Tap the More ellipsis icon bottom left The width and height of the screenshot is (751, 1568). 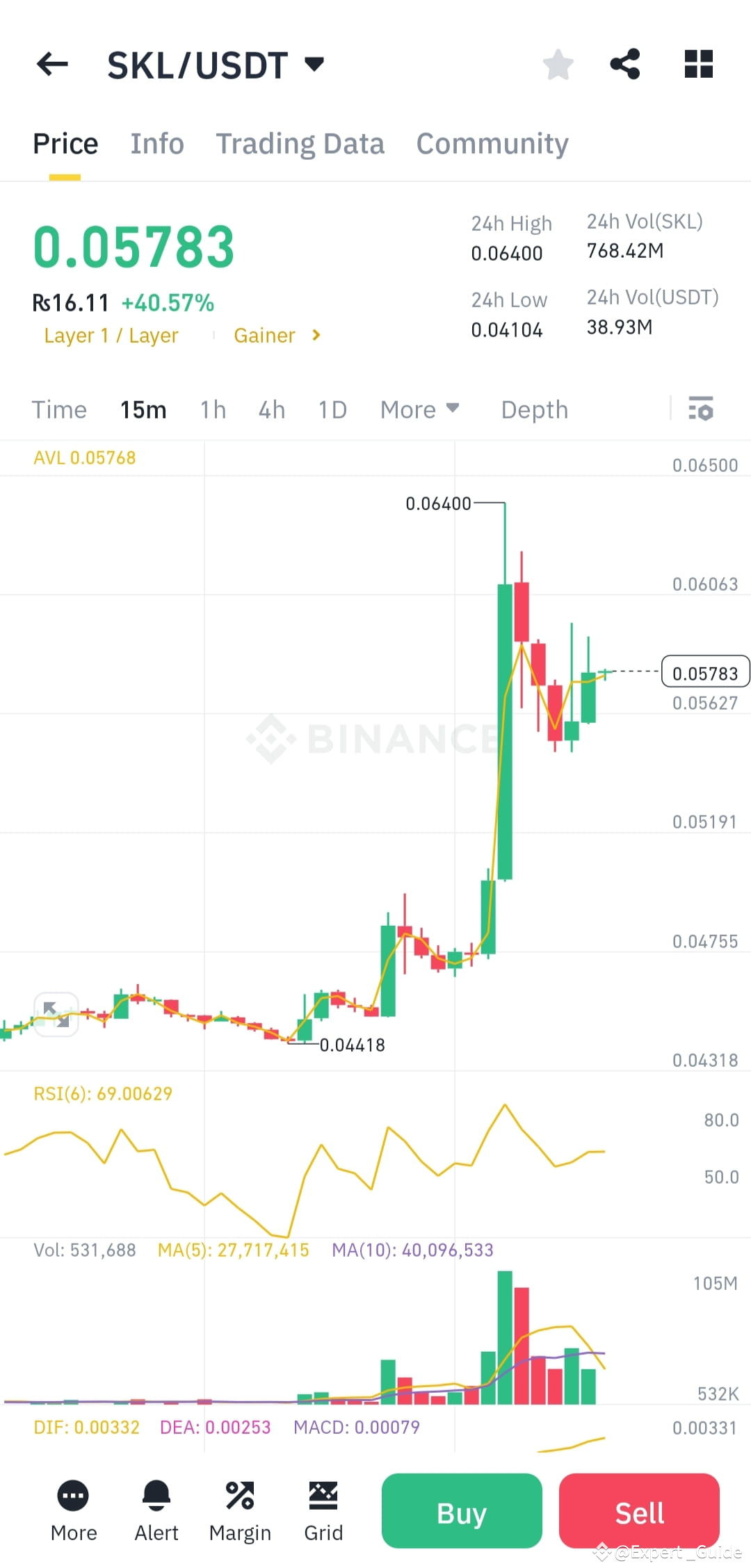click(73, 1501)
